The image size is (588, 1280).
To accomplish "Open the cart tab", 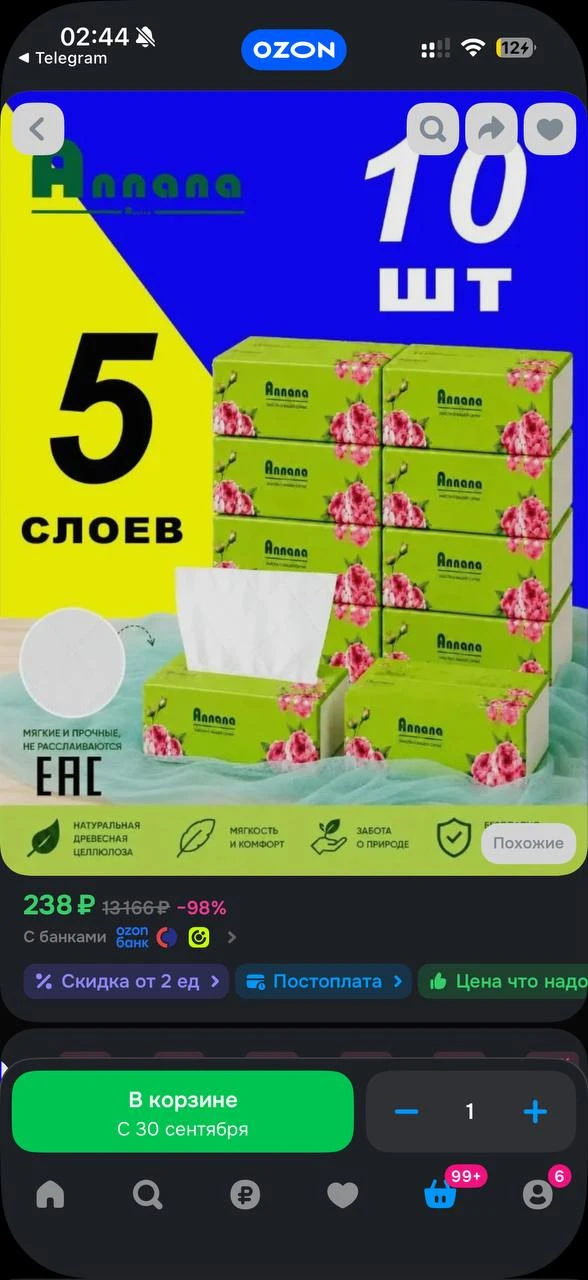I will pos(440,1194).
